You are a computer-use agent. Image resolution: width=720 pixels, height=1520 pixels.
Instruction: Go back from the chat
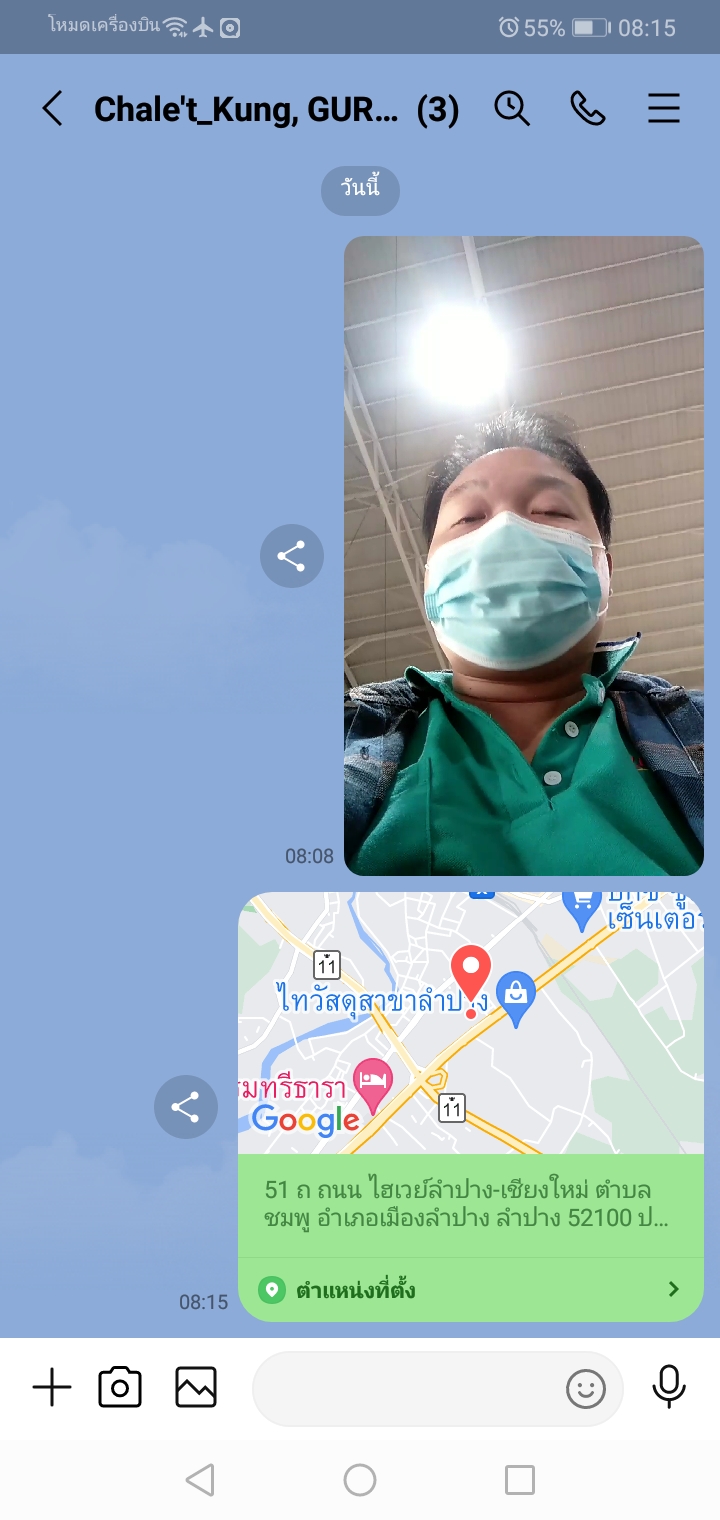[x=52, y=108]
